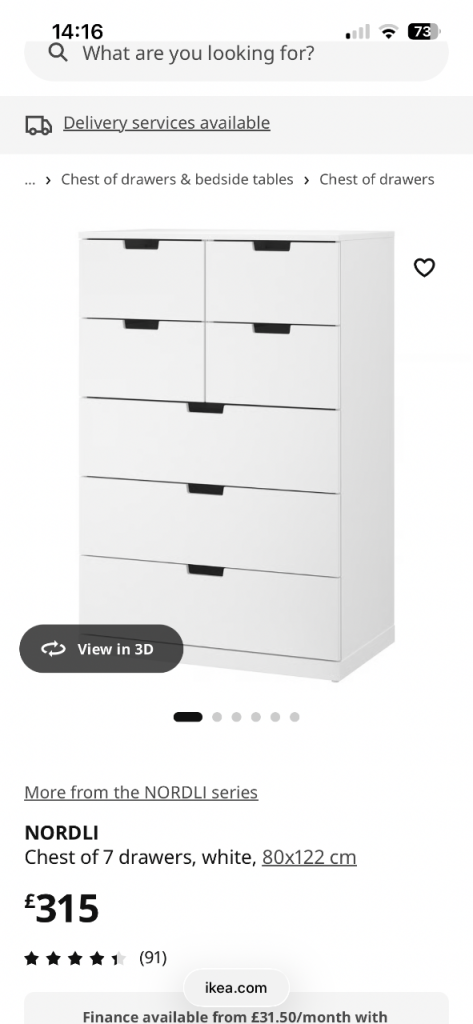Screen dimensions: 473x1024
Task: Open the 91 customer reviews rating
Action: tap(95, 958)
